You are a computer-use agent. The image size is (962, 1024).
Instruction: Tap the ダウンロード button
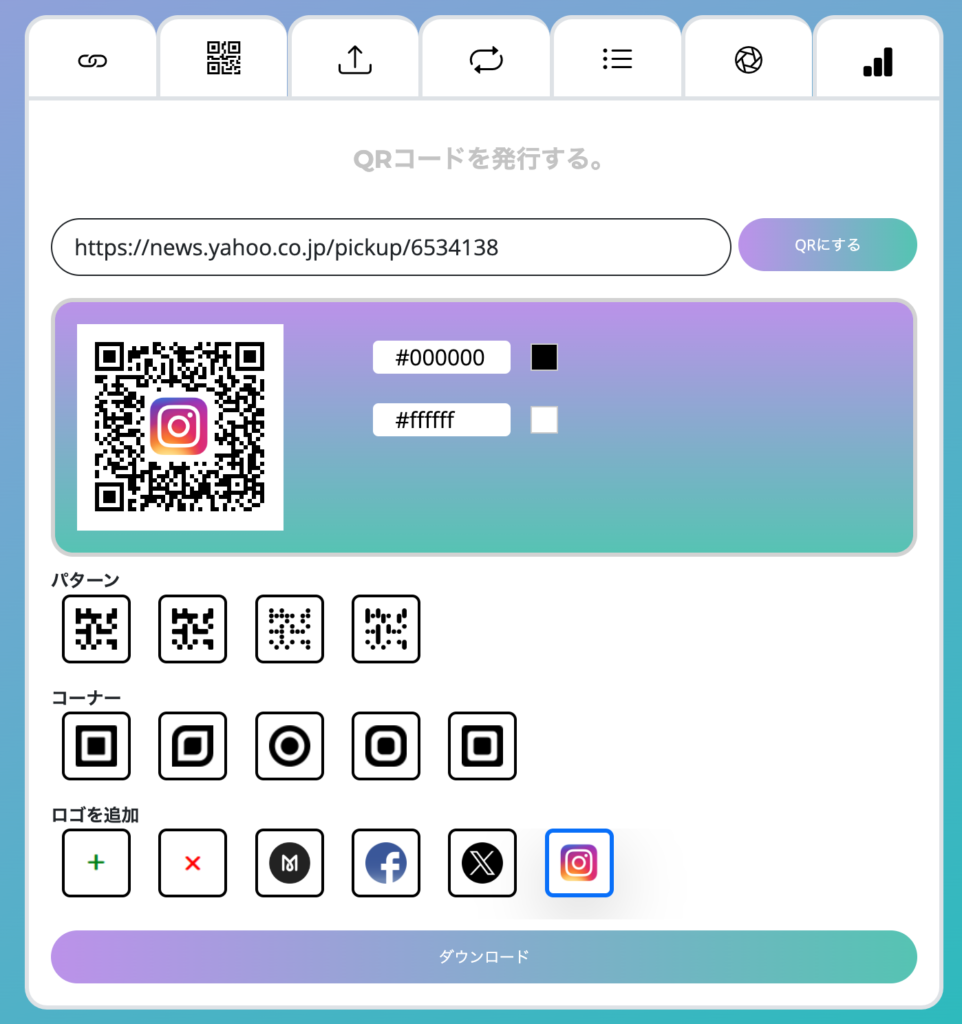484,957
